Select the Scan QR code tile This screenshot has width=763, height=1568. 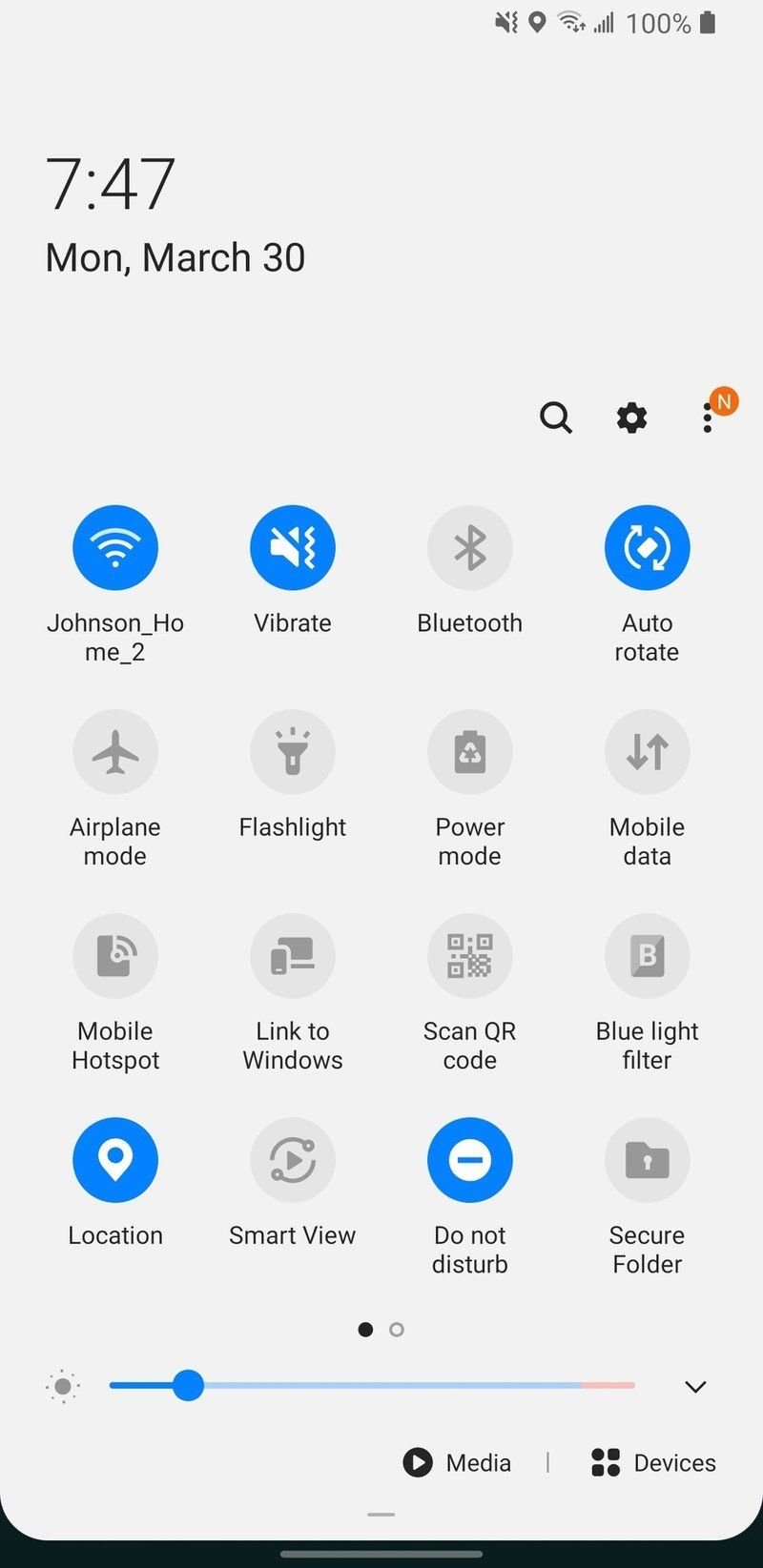coord(469,955)
